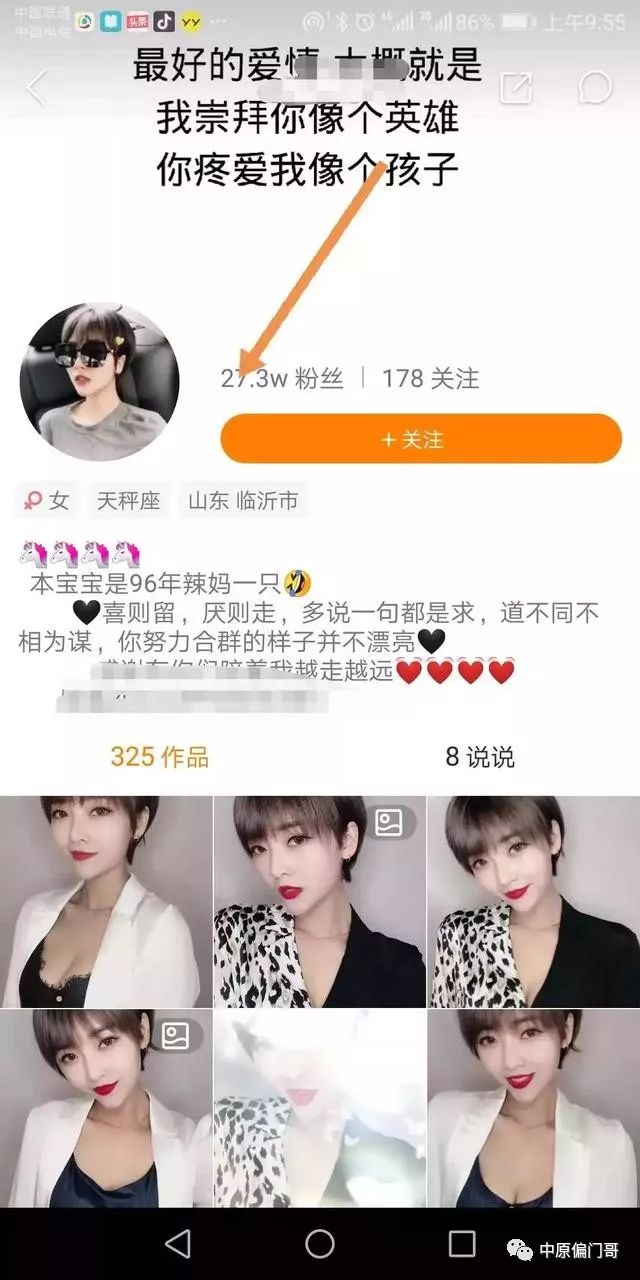640x1280 pixels.
Task: Tap the orange + 关注 follow button
Action: coord(421,439)
